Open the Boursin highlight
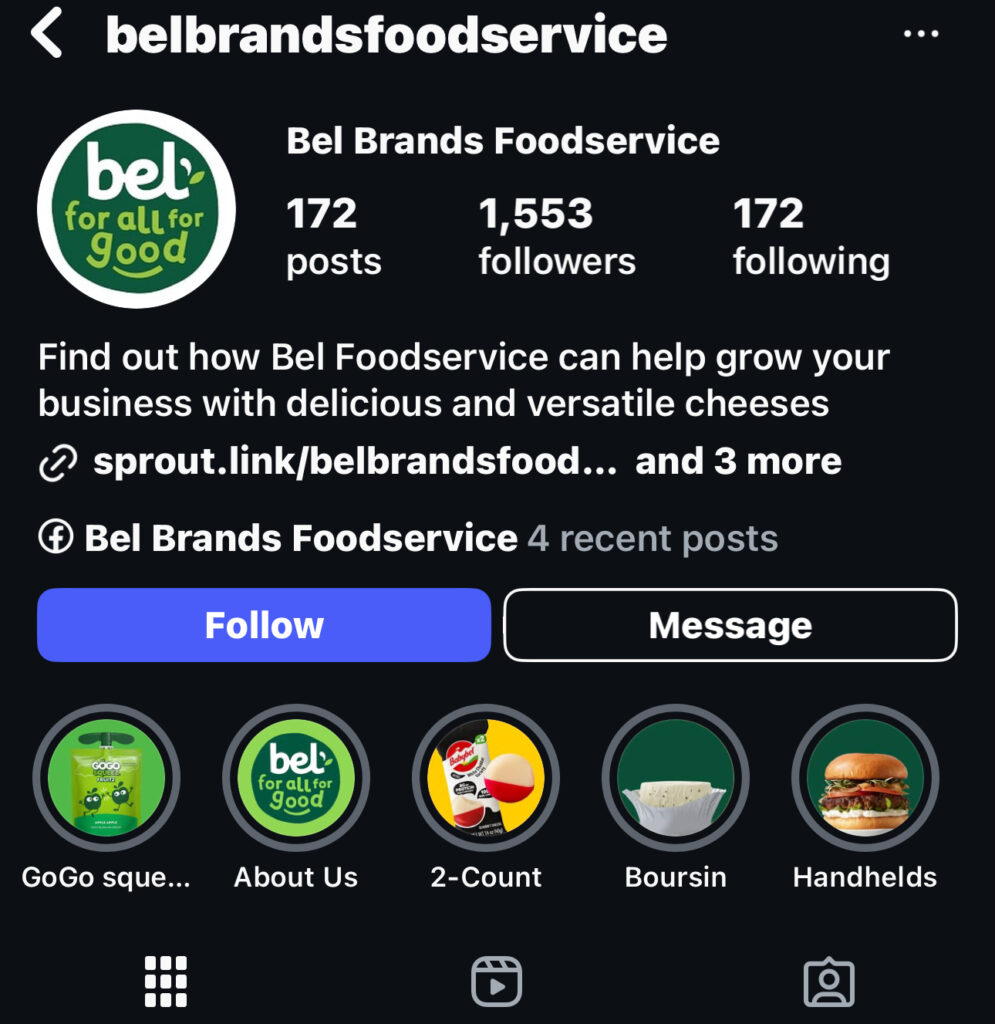Image resolution: width=995 pixels, height=1024 pixels. click(x=676, y=778)
